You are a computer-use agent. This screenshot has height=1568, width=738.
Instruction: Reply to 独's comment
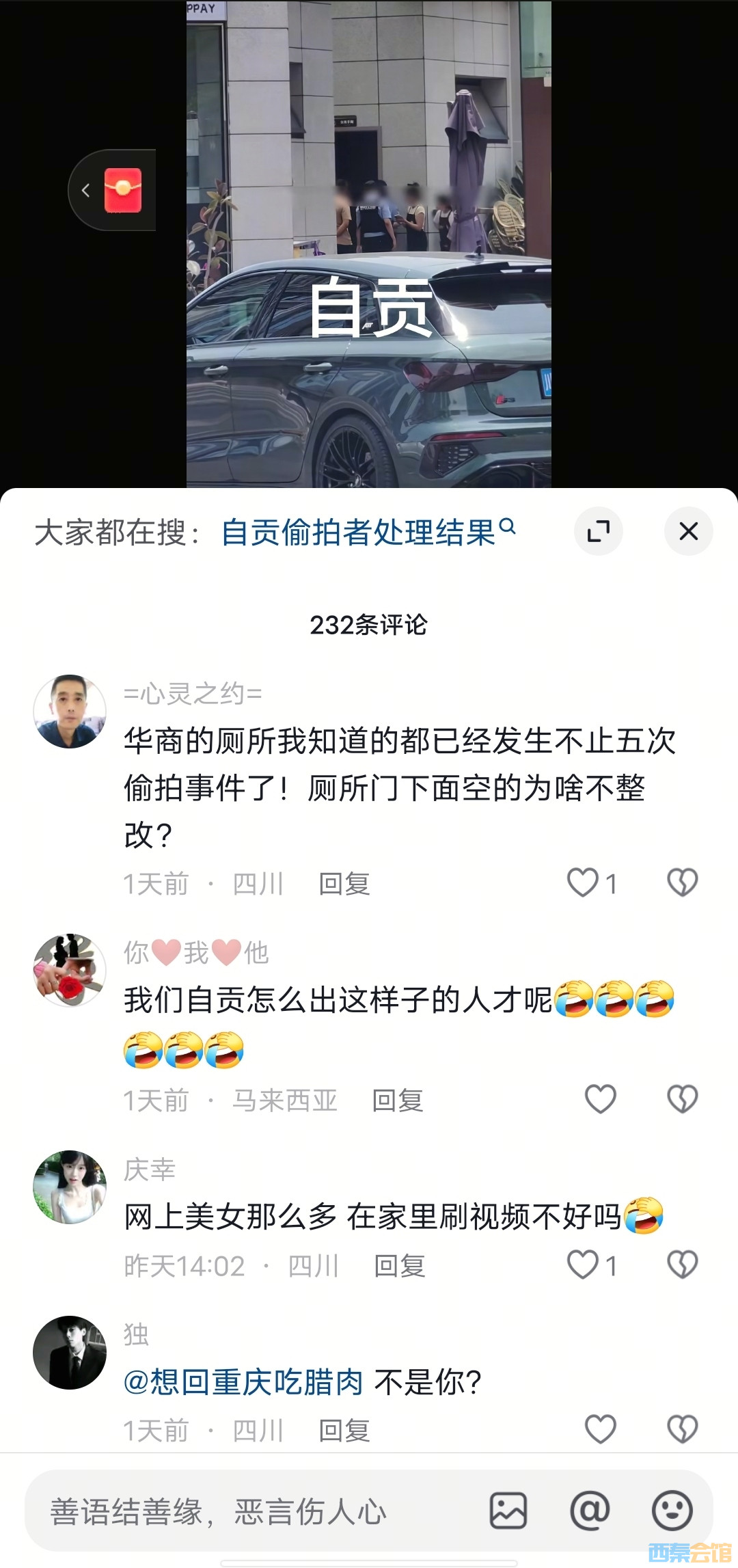(344, 1430)
